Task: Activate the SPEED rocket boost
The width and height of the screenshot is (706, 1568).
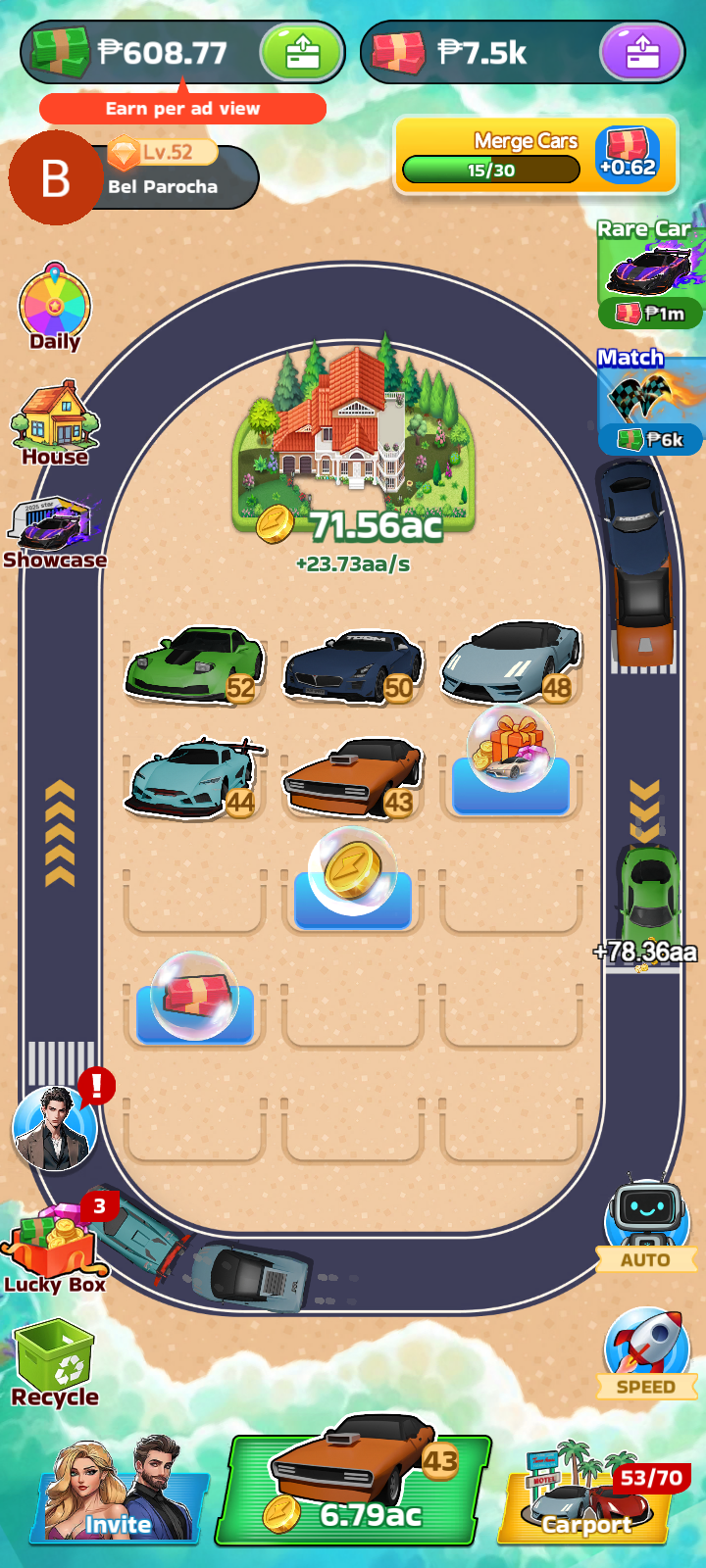Action: [645, 1352]
